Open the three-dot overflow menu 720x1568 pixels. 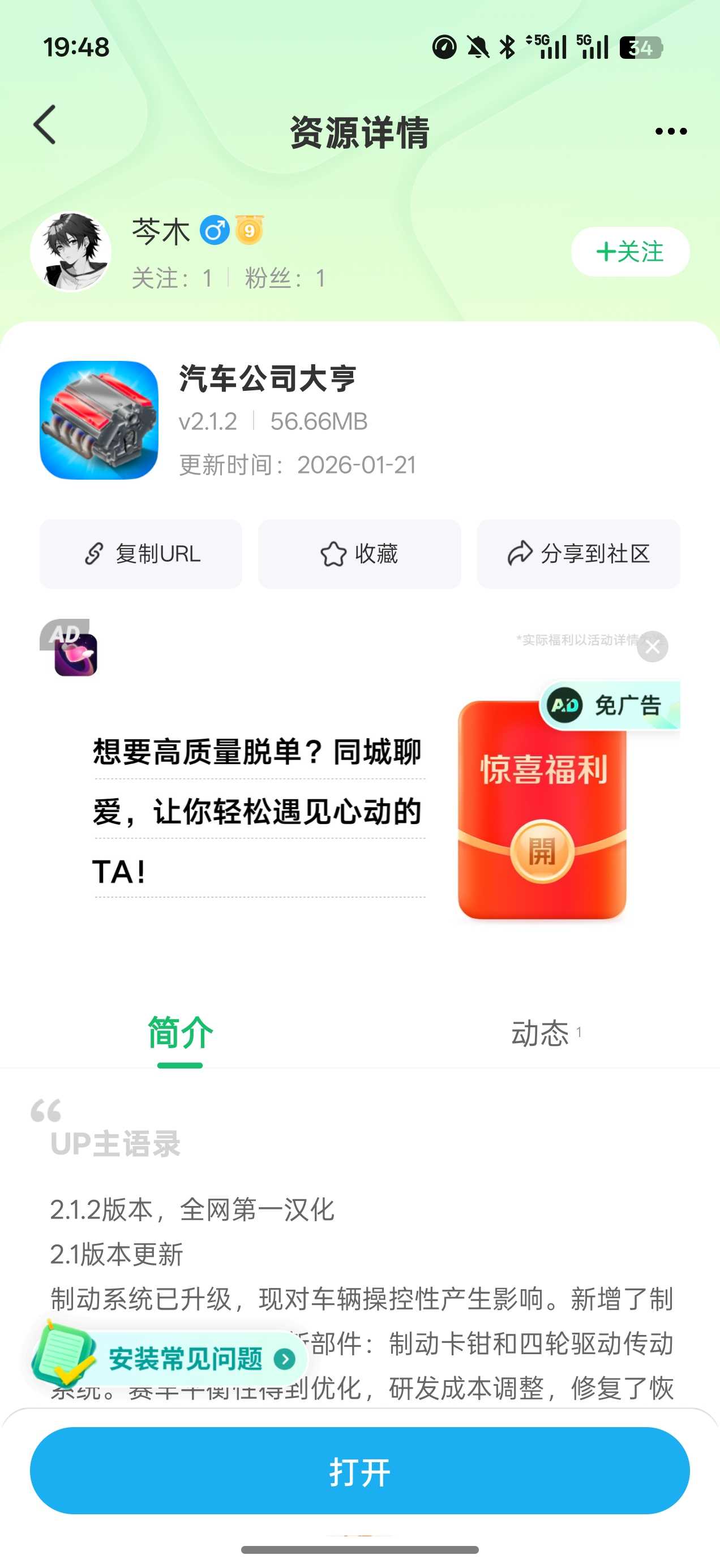[671, 131]
